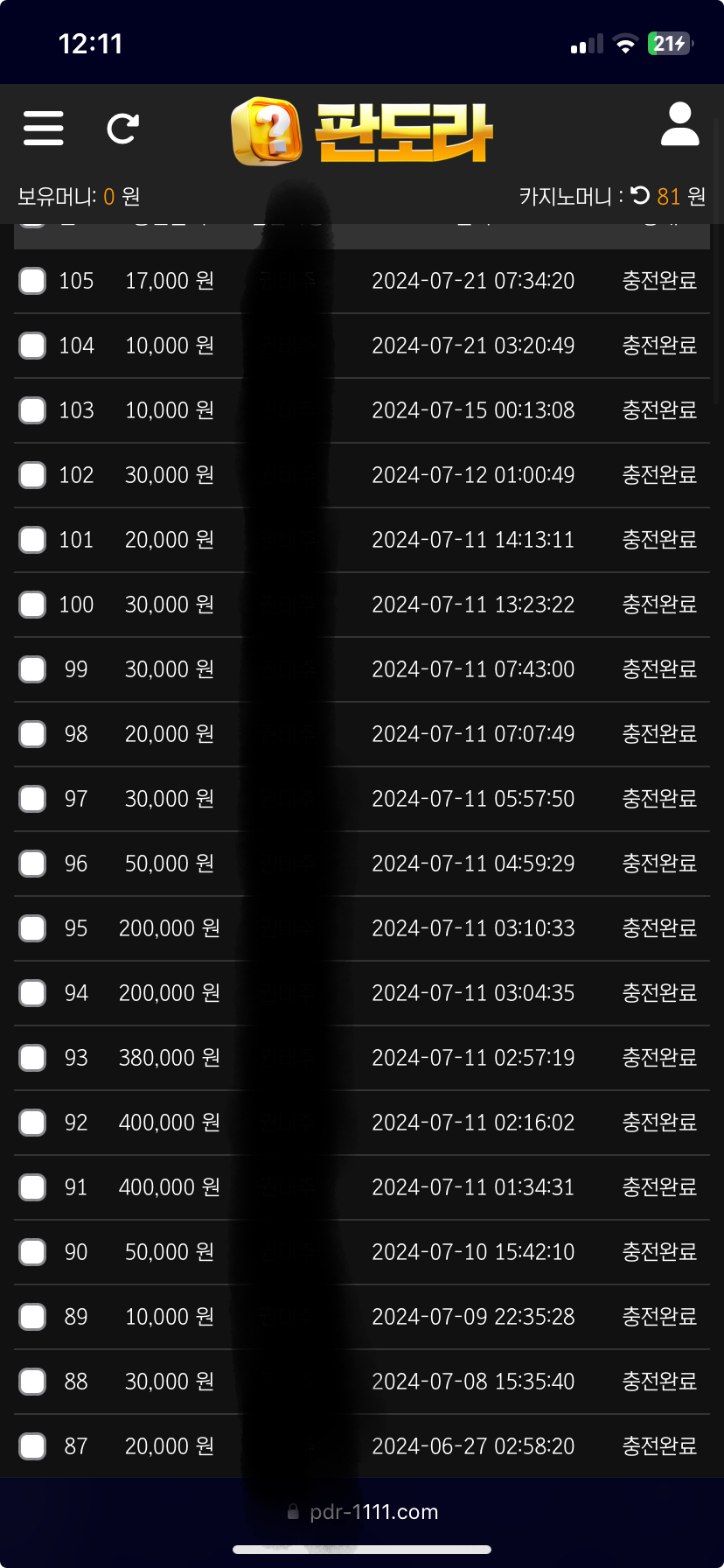Mark the checkbox for row 92
This screenshot has width=724, height=1568.
(x=32, y=1123)
